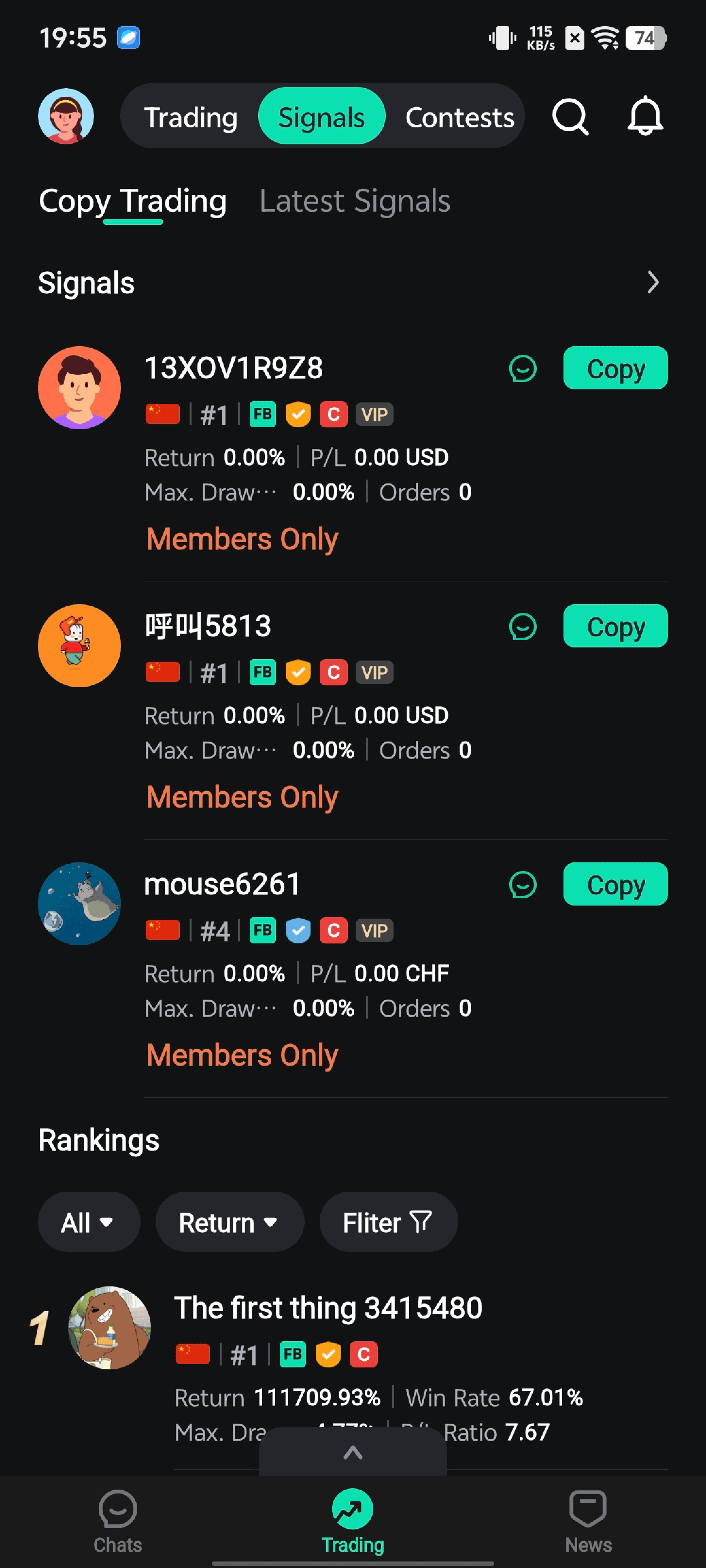Switch to the Latest Signals tab

pos(355,201)
